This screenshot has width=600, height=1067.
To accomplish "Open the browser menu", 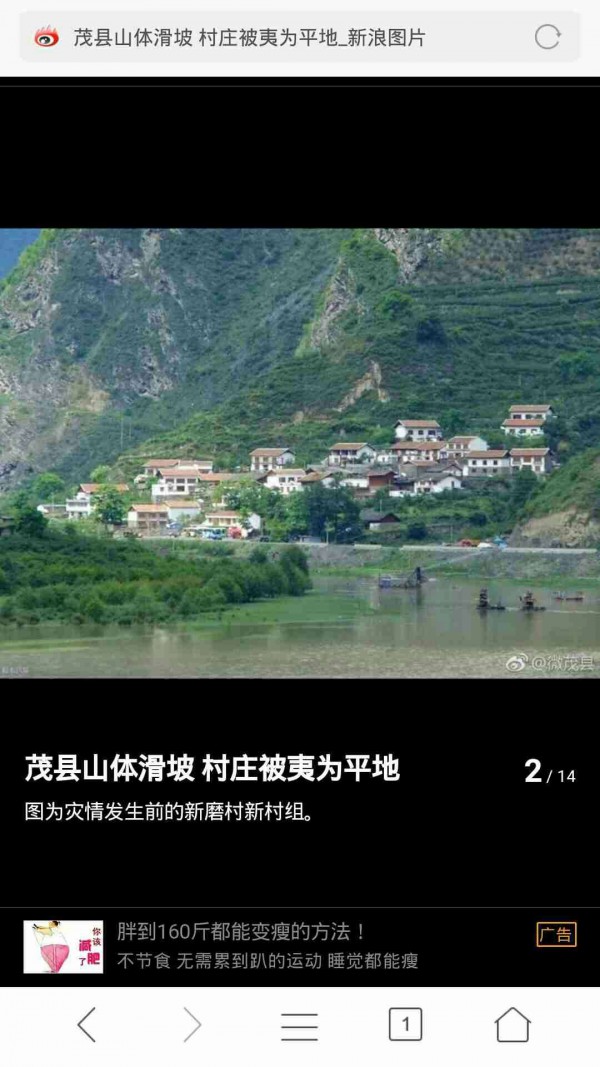I will point(299,1026).
